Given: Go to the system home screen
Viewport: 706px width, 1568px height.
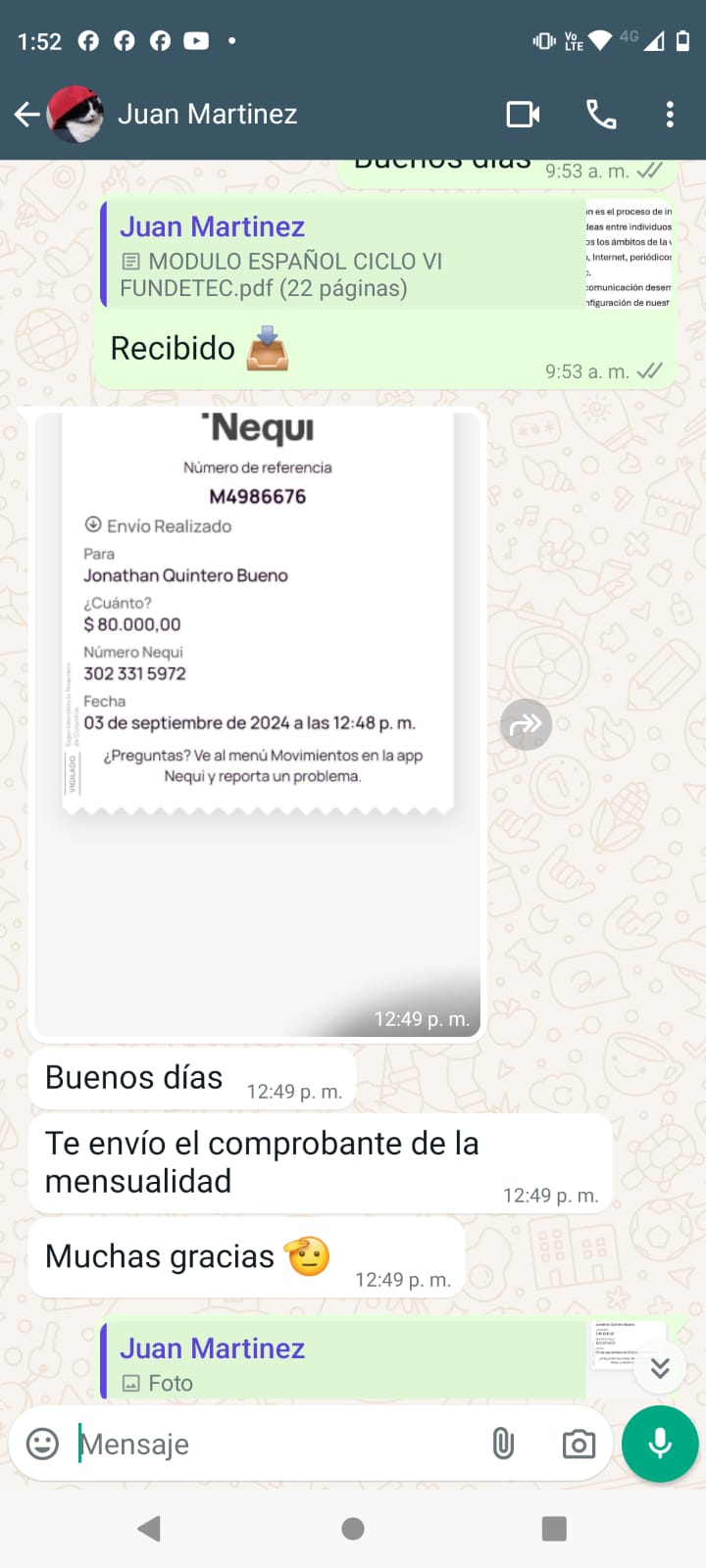Looking at the screenshot, I should (353, 1529).
